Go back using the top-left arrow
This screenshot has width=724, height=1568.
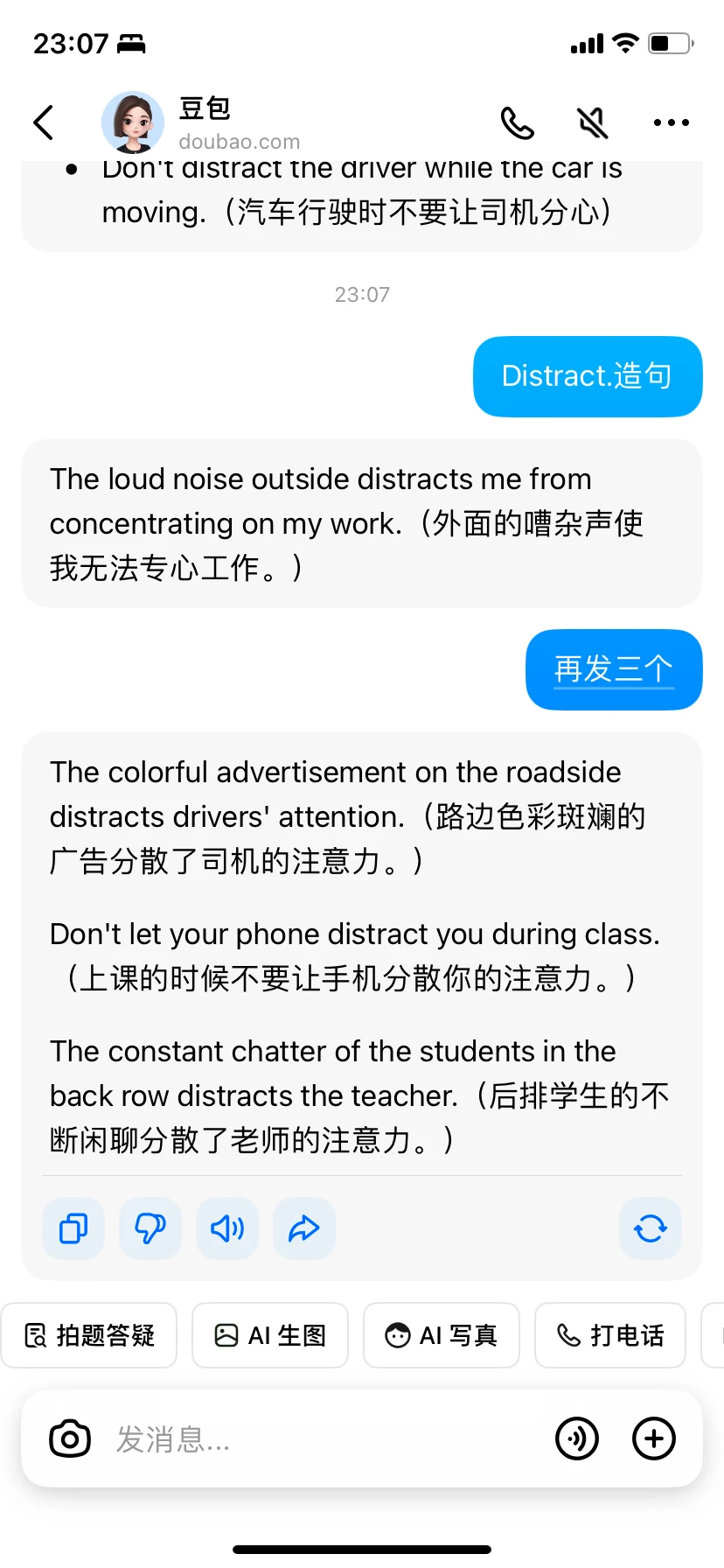pos(44,122)
